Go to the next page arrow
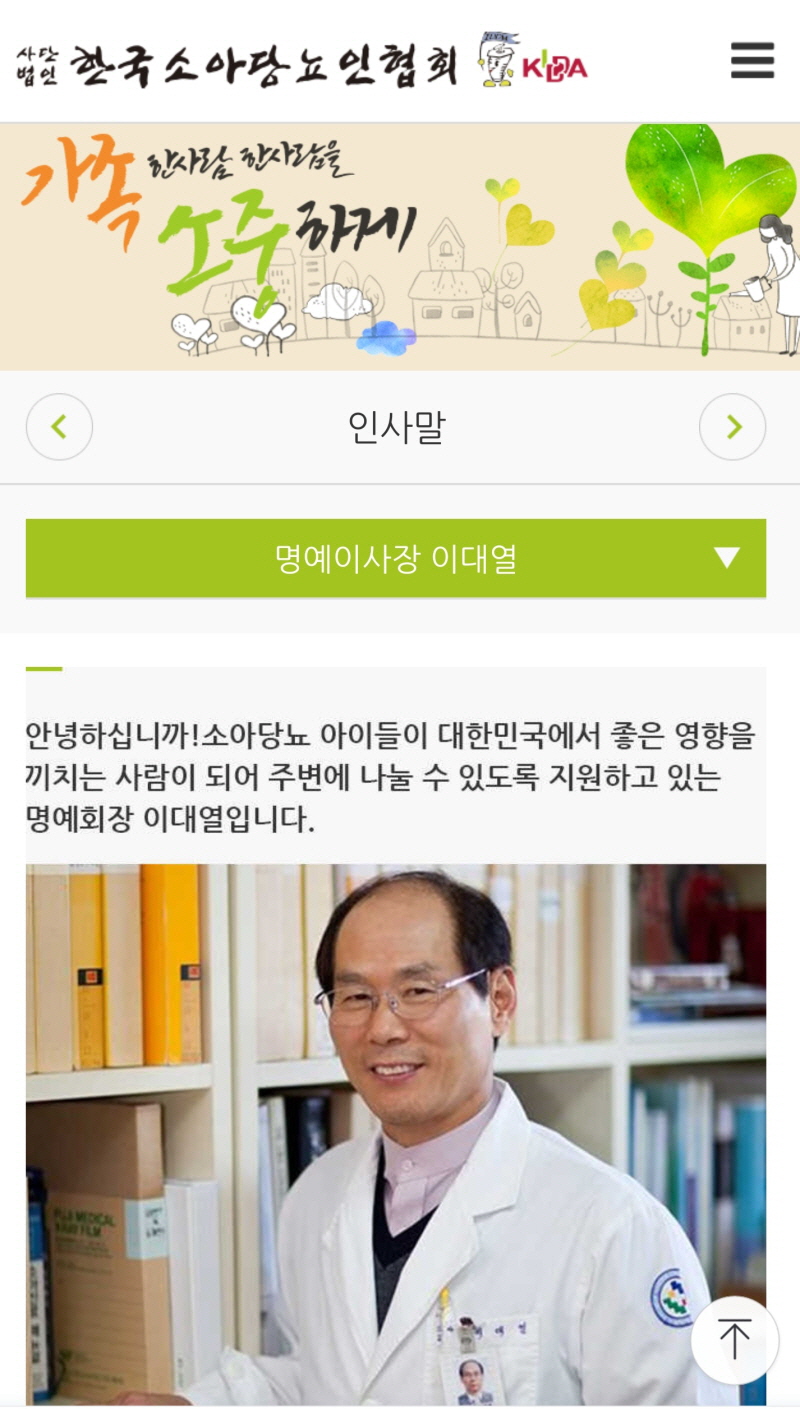The image size is (800, 1409). pos(733,427)
